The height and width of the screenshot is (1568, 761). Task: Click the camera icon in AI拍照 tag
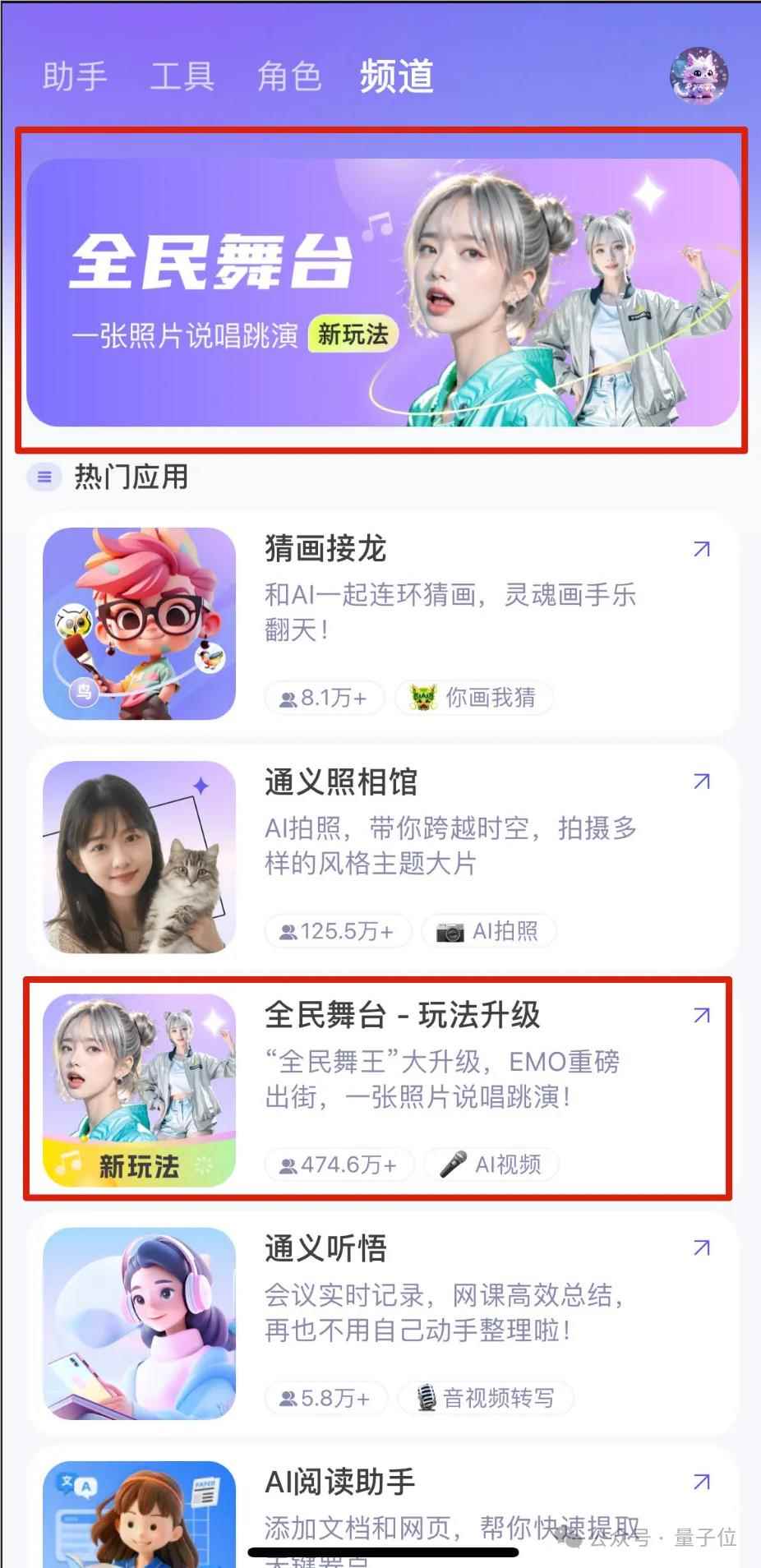[449, 931]
